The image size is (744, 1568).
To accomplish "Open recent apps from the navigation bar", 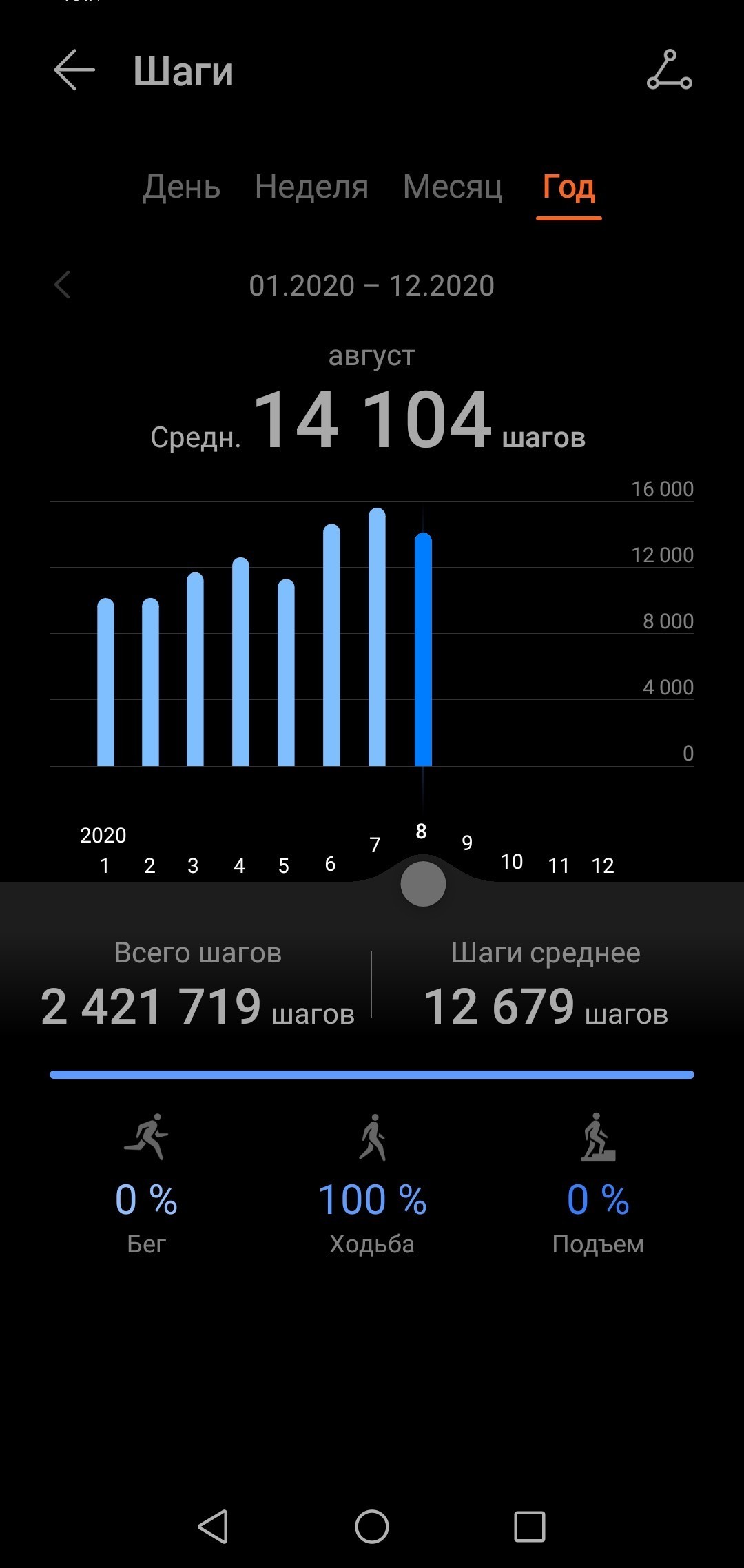I will pyautogui.click(x=530, y=1527).
